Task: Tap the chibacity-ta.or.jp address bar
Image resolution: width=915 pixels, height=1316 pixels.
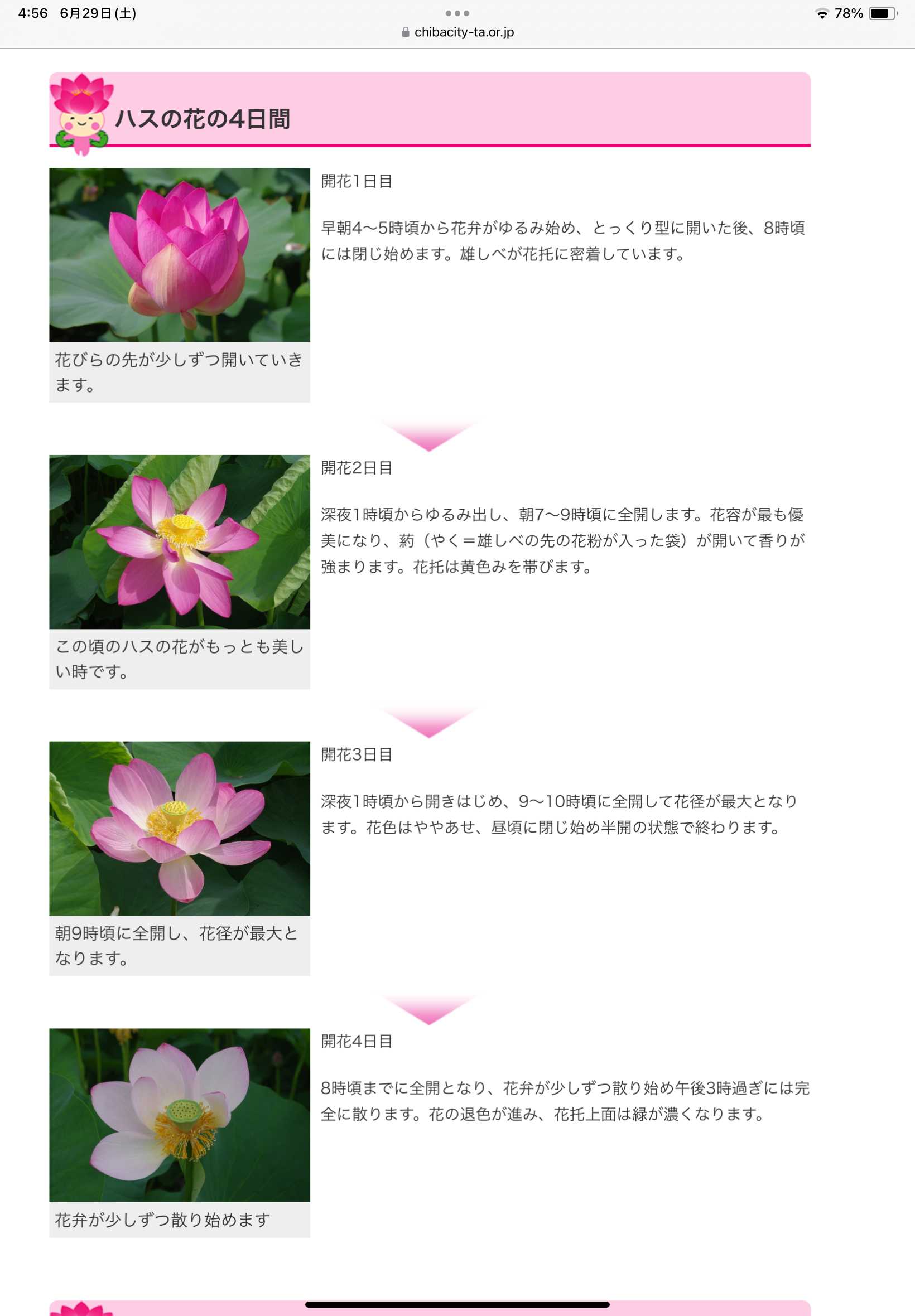Action: tap(458, 32)
